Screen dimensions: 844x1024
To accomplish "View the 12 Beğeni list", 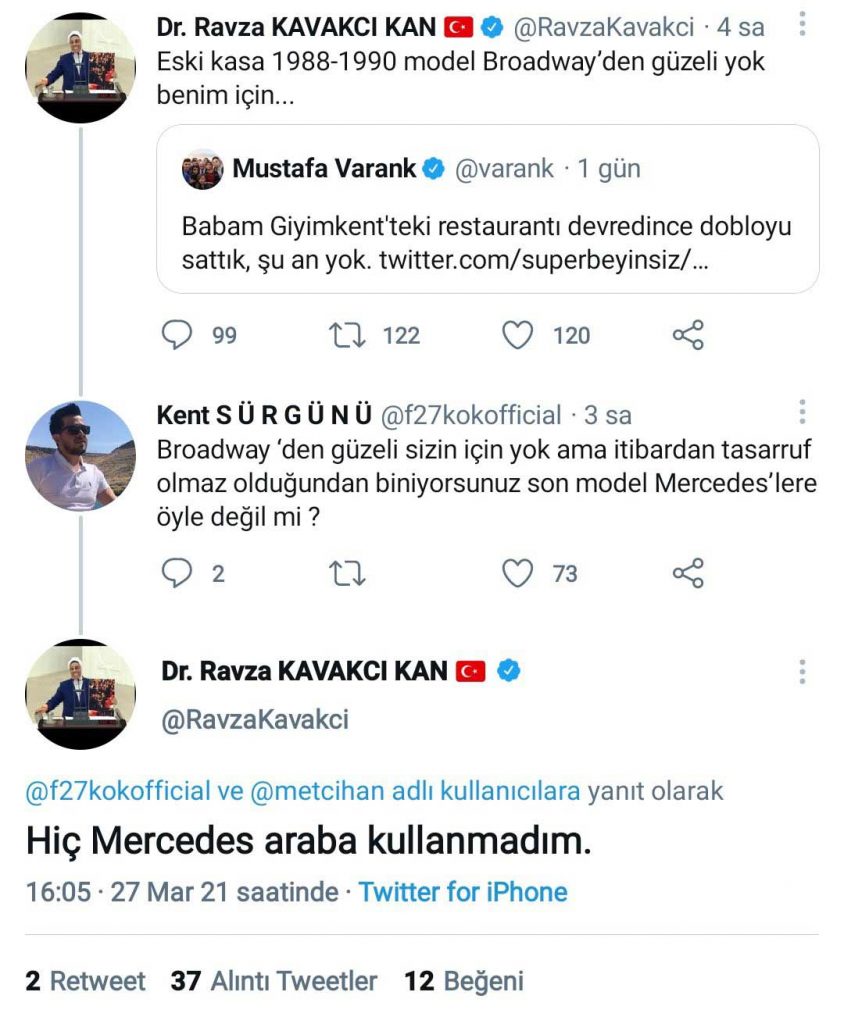I will tap(463, 981).
